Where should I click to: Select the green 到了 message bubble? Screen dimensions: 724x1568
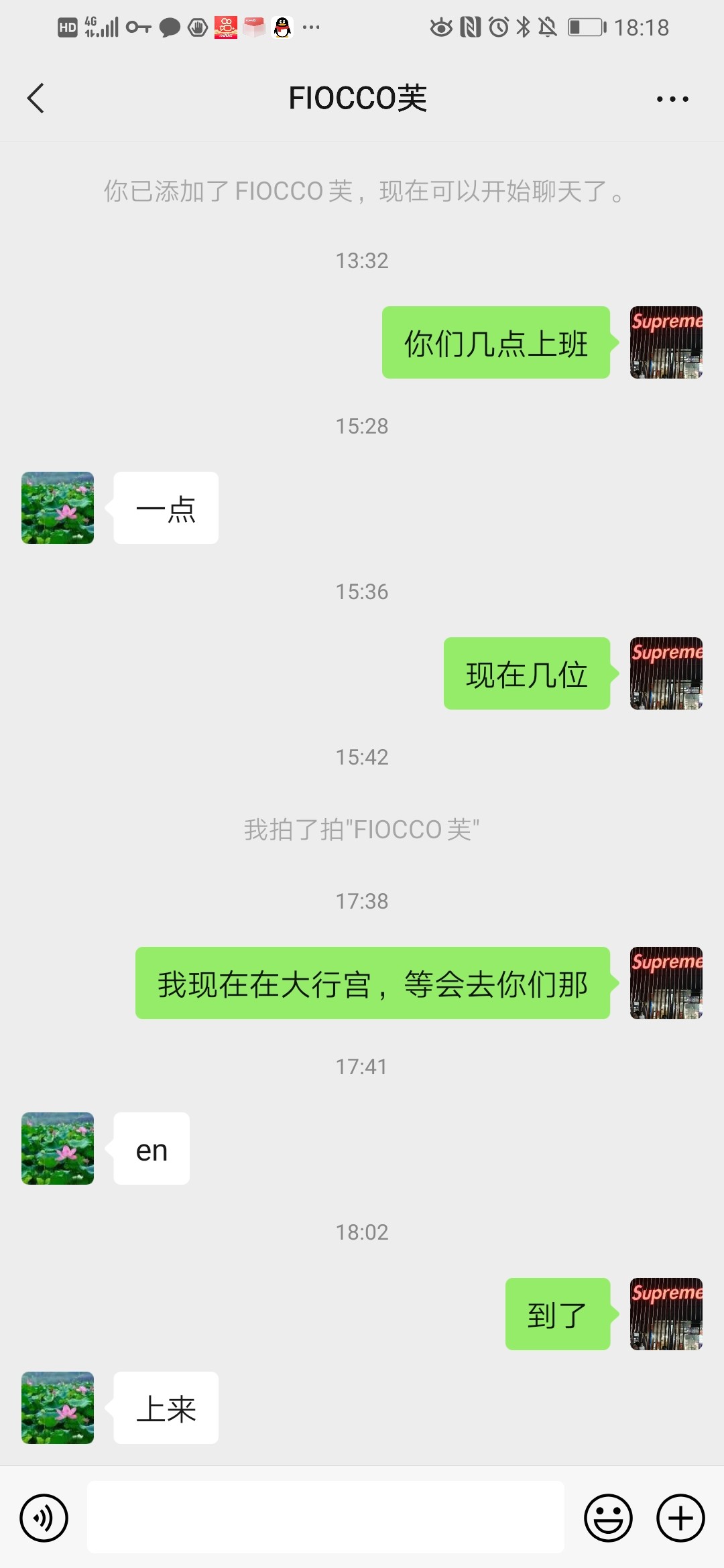(x=558, y=1314)
